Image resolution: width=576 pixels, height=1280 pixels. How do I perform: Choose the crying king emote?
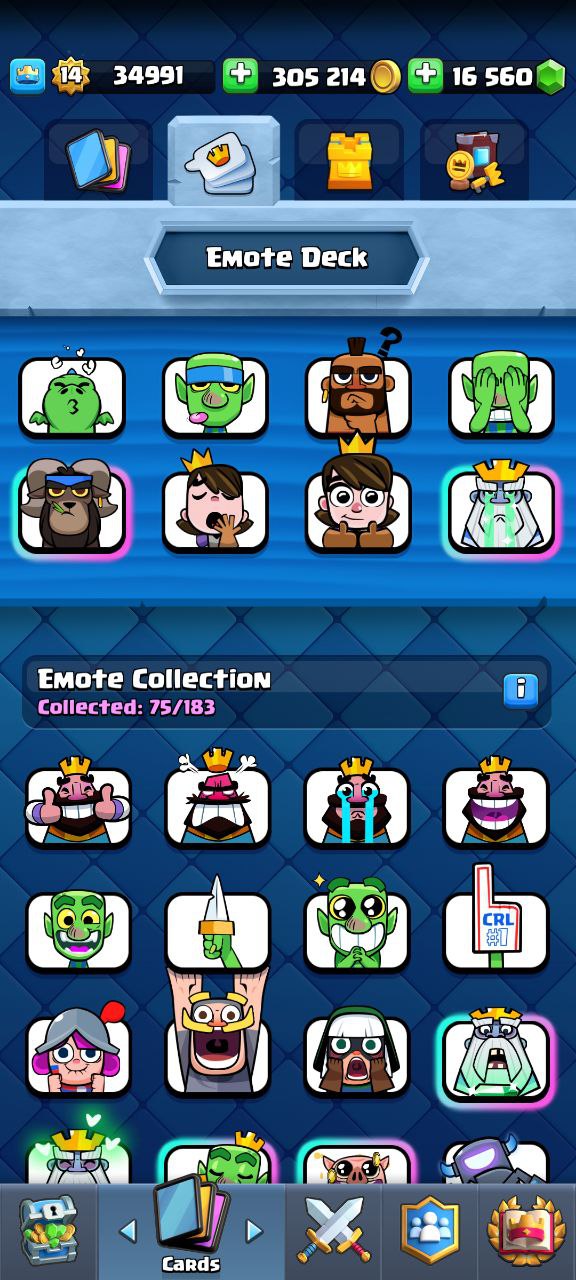tap(357, 800)
